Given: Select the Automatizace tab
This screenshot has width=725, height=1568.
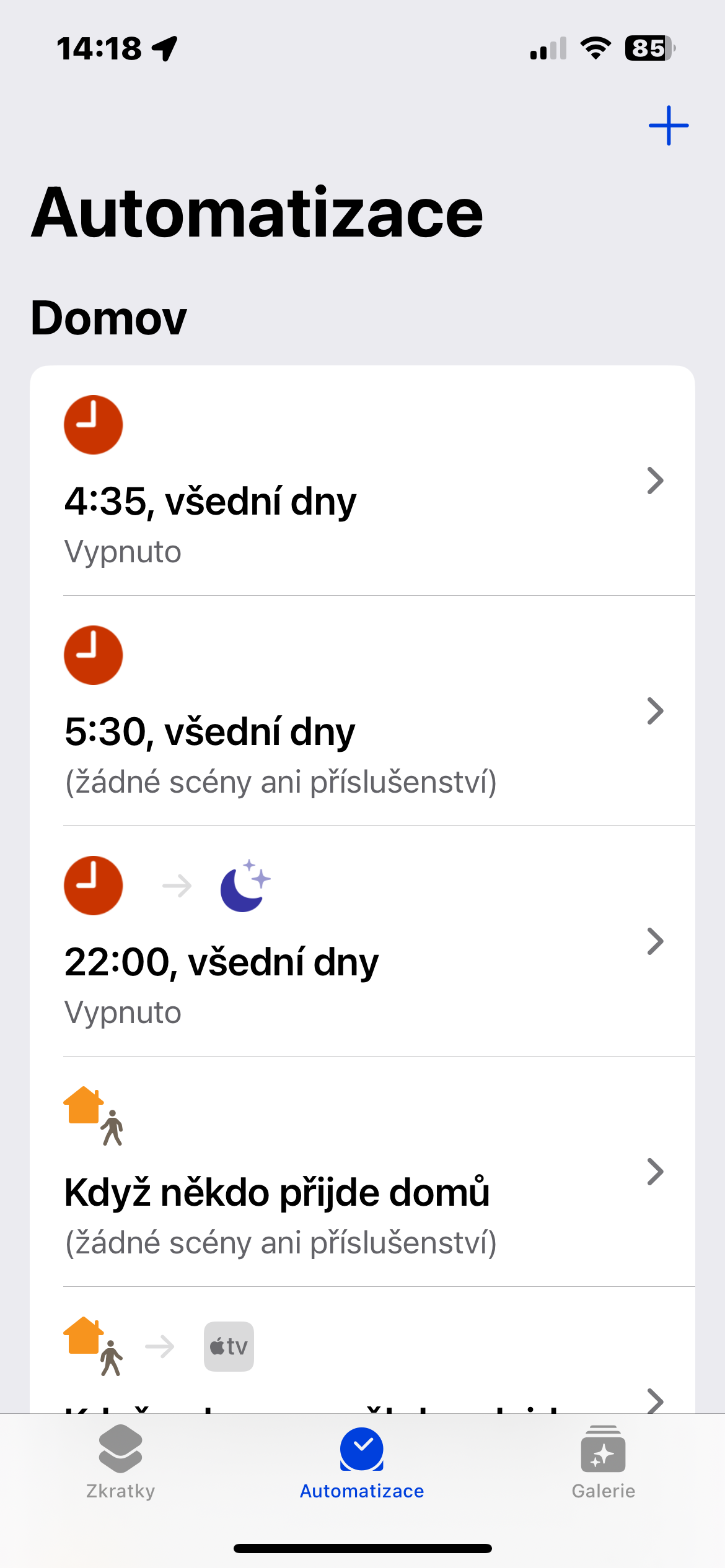Looking at the screenshot, I should click(x=362, y=1462).
